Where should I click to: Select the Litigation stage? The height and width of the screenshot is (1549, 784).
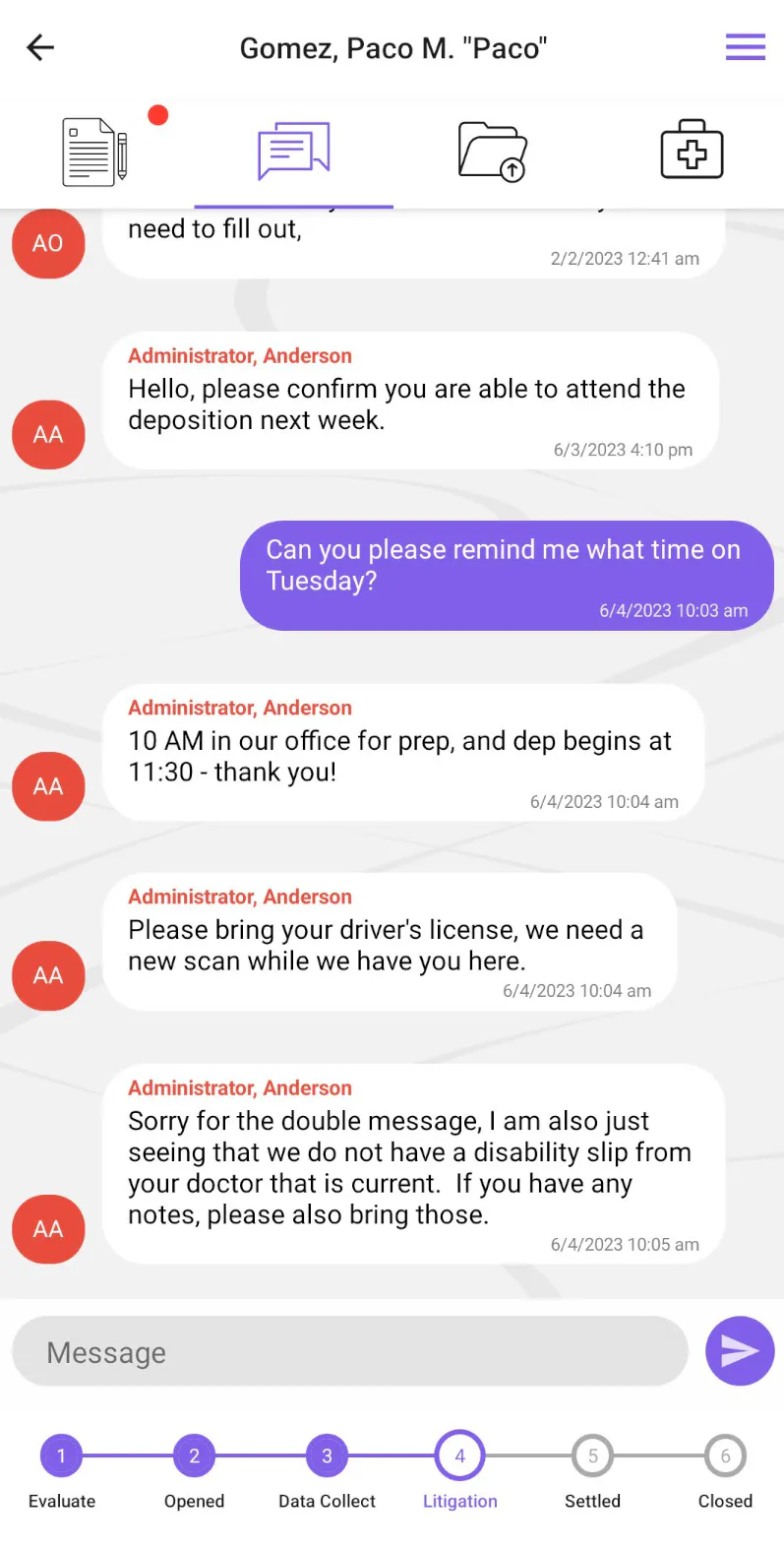(459, 1471)
